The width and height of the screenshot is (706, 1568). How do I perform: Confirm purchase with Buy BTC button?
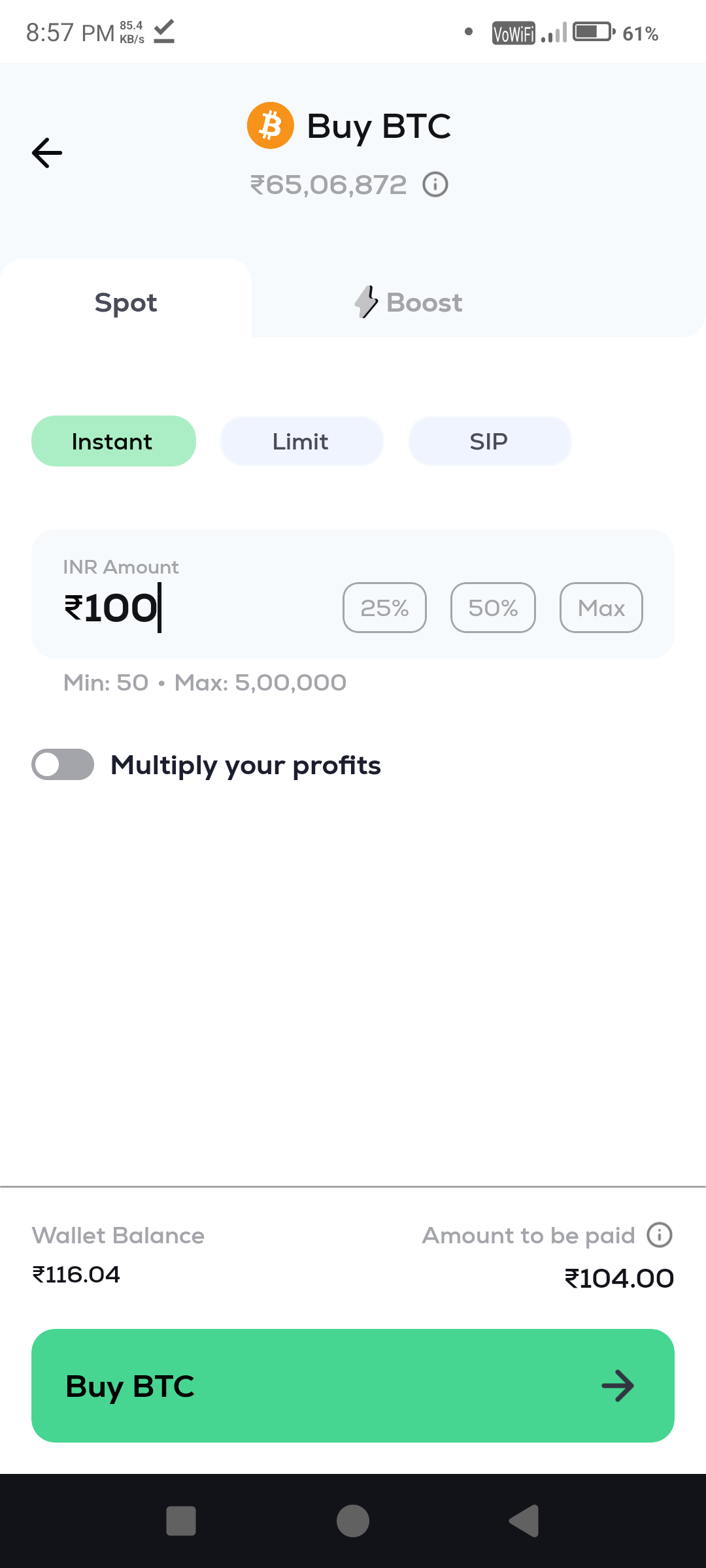(353, 1386)
